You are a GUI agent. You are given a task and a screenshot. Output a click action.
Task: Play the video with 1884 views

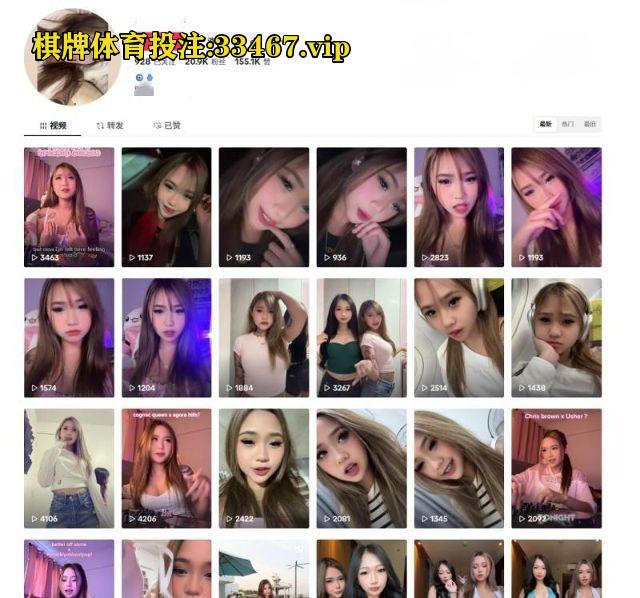click(264, 337)
